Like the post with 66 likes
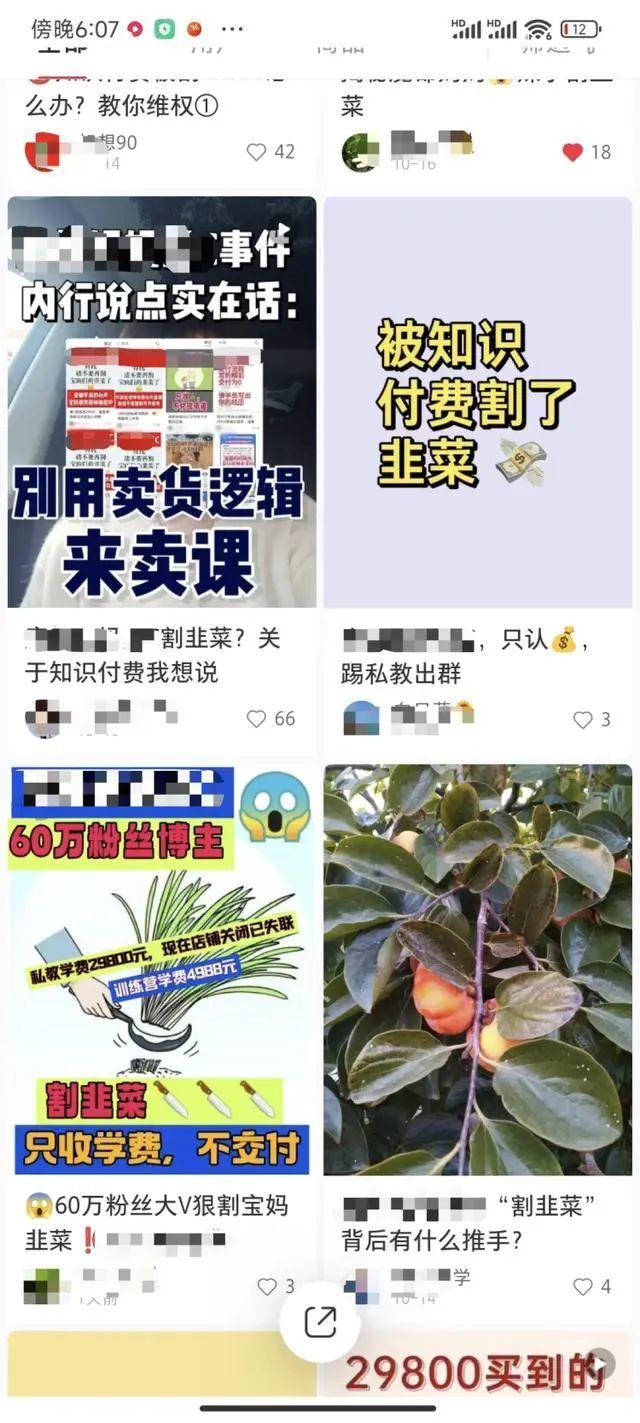This screenshot has width=640, height=1423. (x=257, y=719)
